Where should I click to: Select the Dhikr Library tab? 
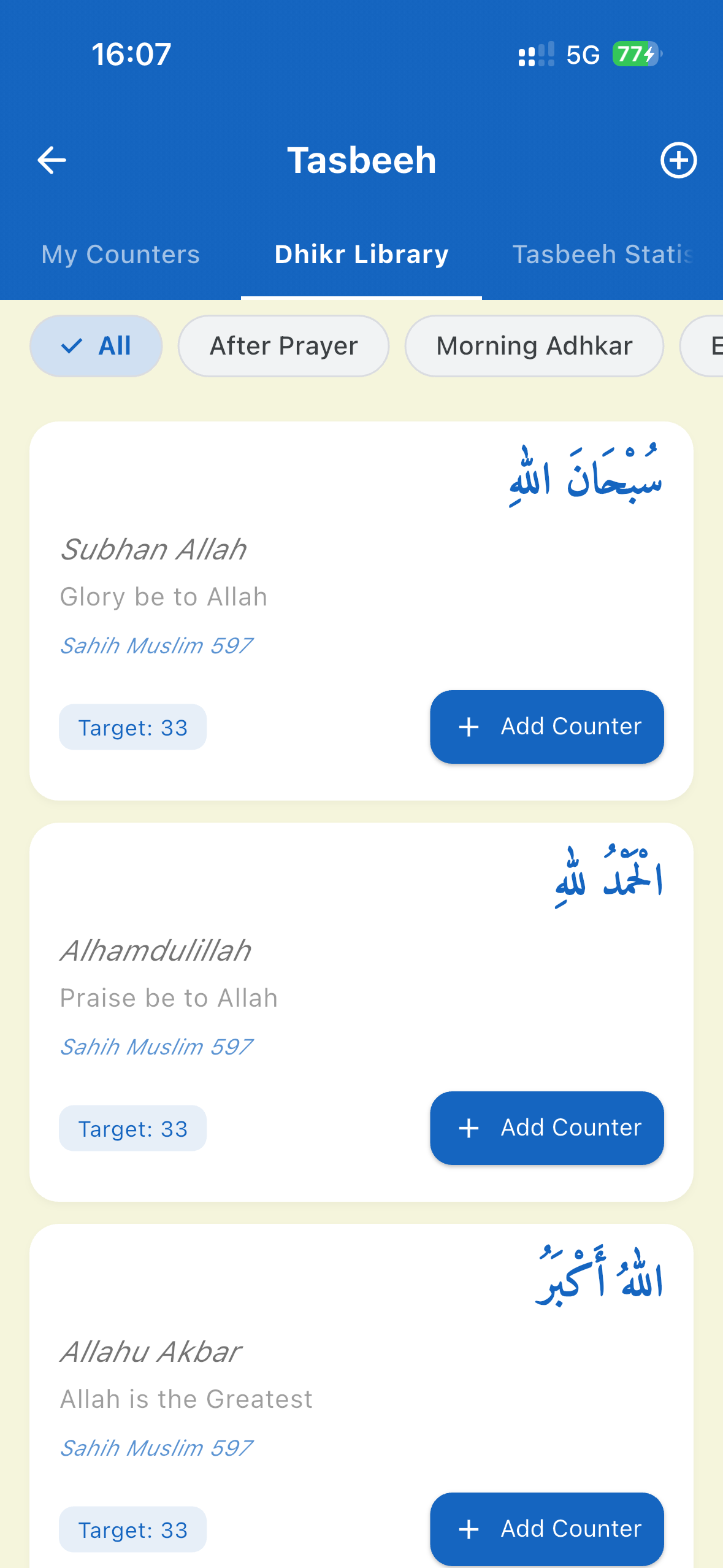pos(361,254)
